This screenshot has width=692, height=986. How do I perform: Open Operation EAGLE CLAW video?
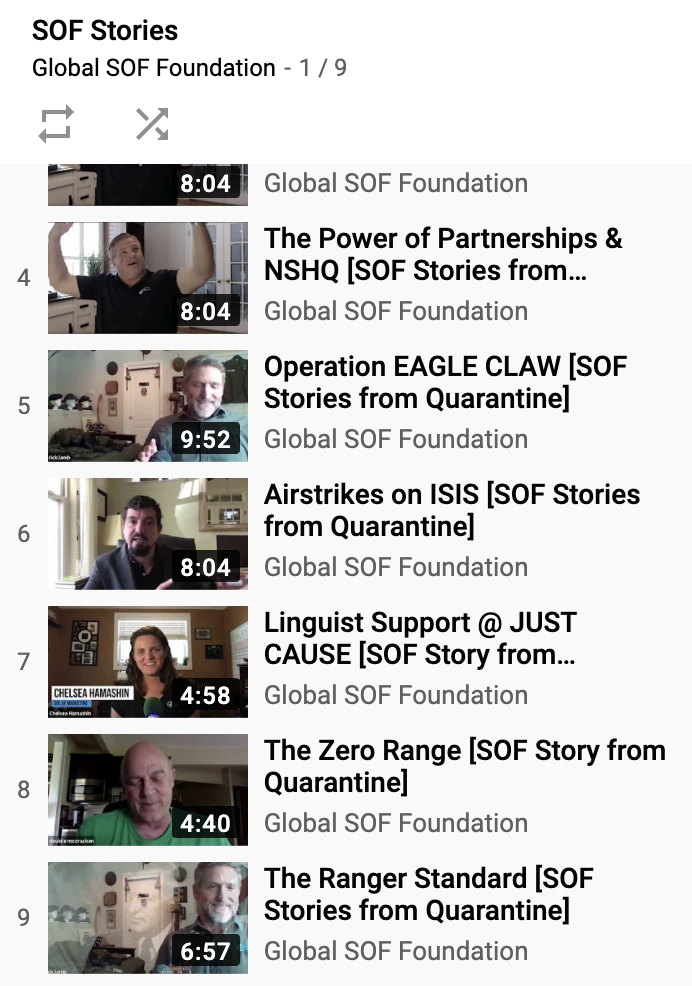[445, 382]
